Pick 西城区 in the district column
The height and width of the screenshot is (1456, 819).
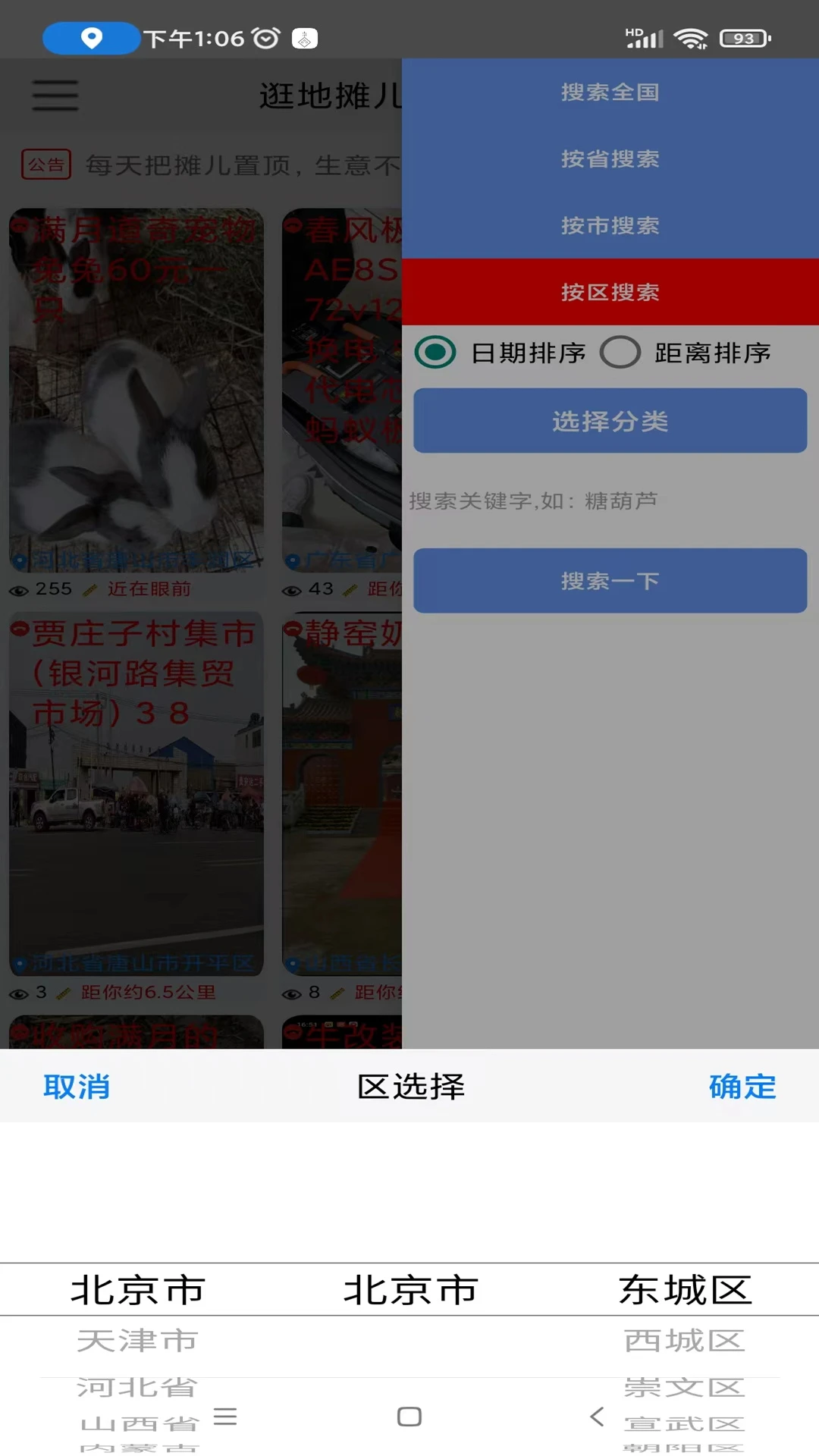684,1341
